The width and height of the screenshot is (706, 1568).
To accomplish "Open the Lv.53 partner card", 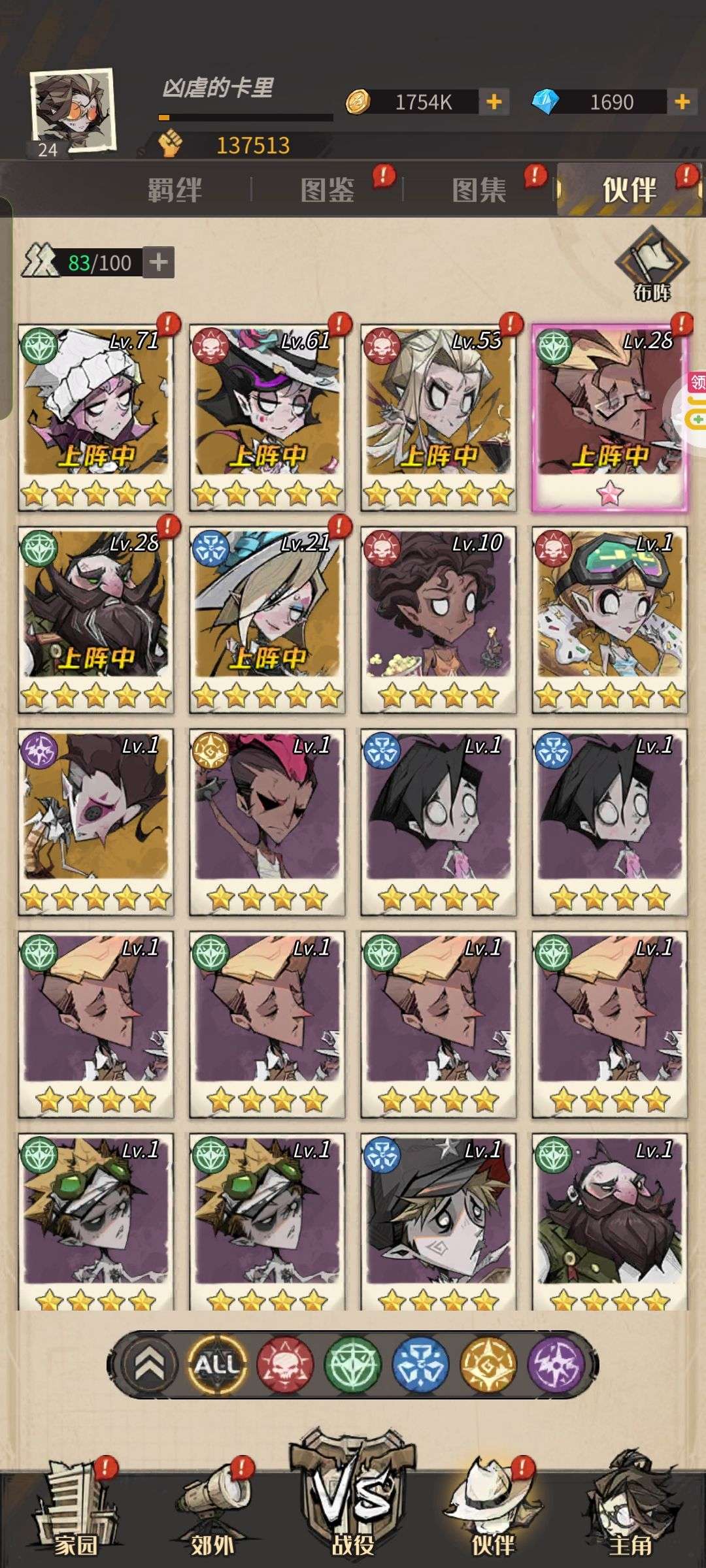I will point(438,418).
